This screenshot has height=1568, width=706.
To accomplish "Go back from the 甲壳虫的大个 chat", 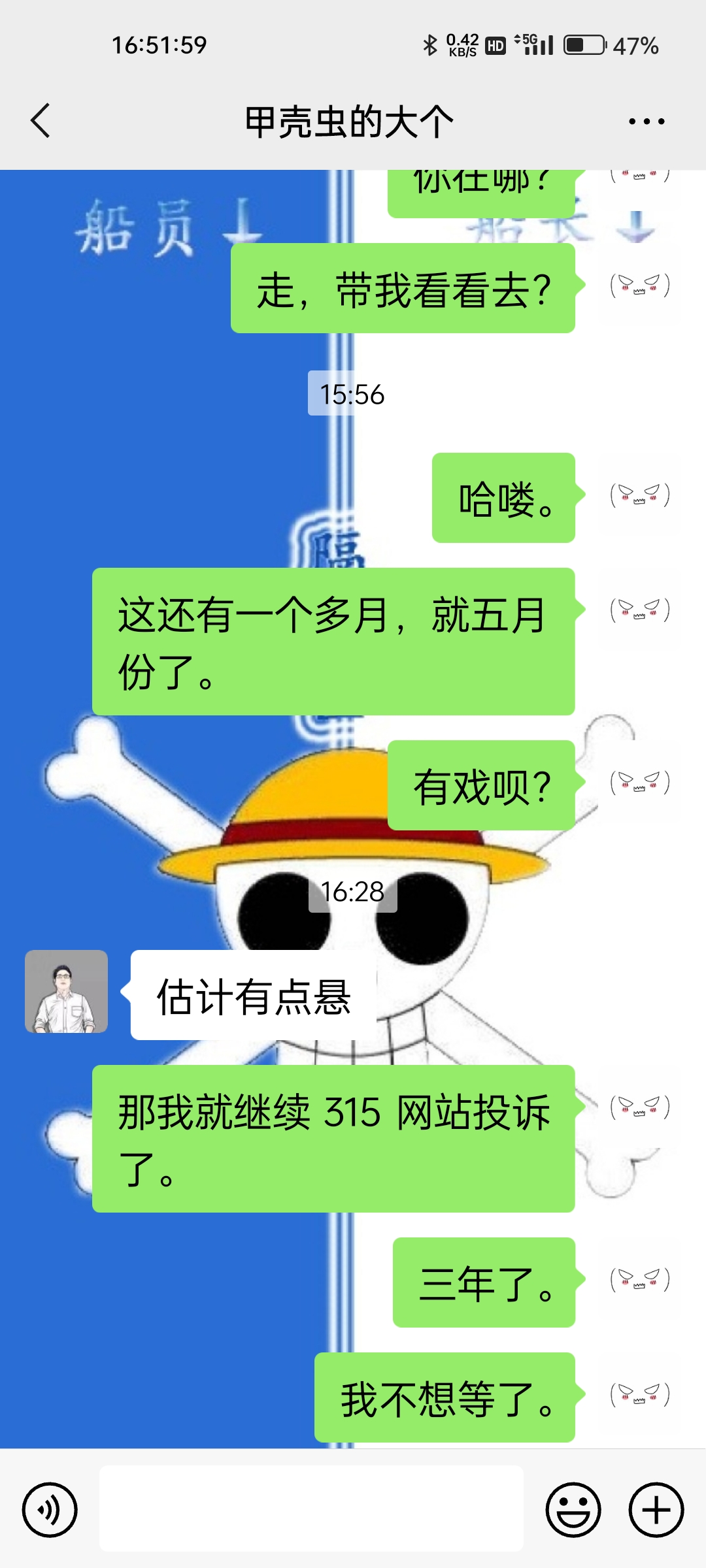I will click(x=41, y=121).
